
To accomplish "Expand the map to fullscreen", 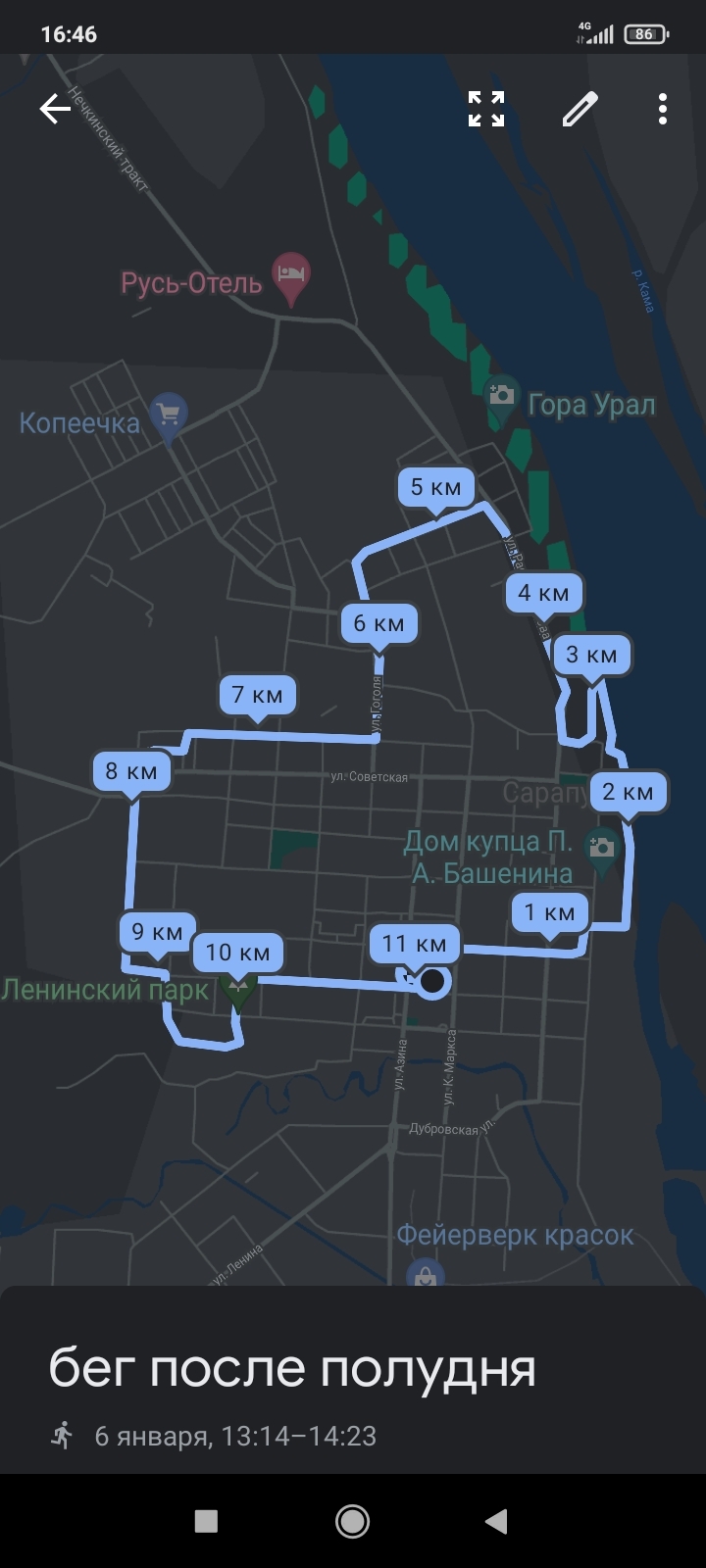I will tap(486, 109).
